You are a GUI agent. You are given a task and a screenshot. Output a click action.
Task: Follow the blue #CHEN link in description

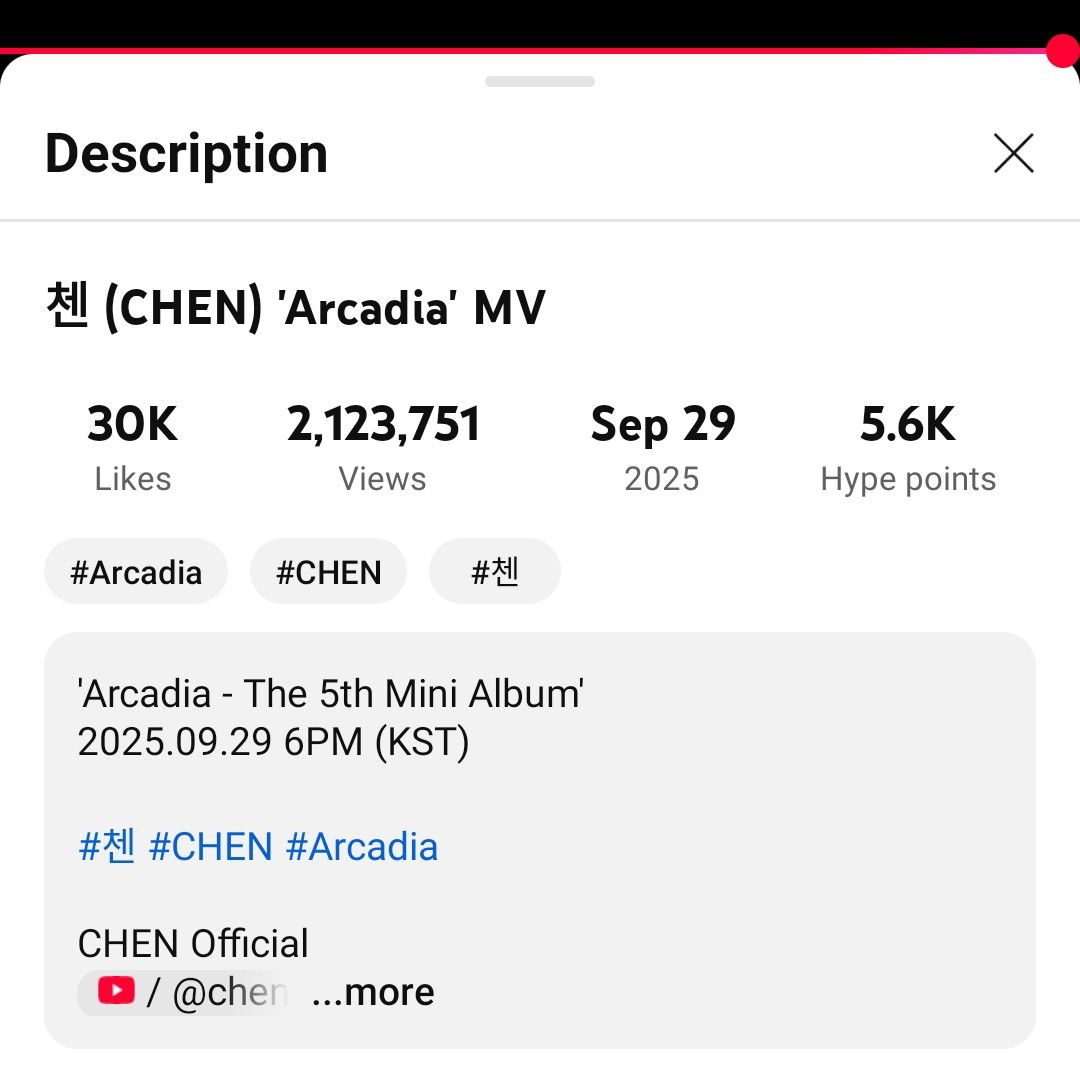[x=210, y=847]
